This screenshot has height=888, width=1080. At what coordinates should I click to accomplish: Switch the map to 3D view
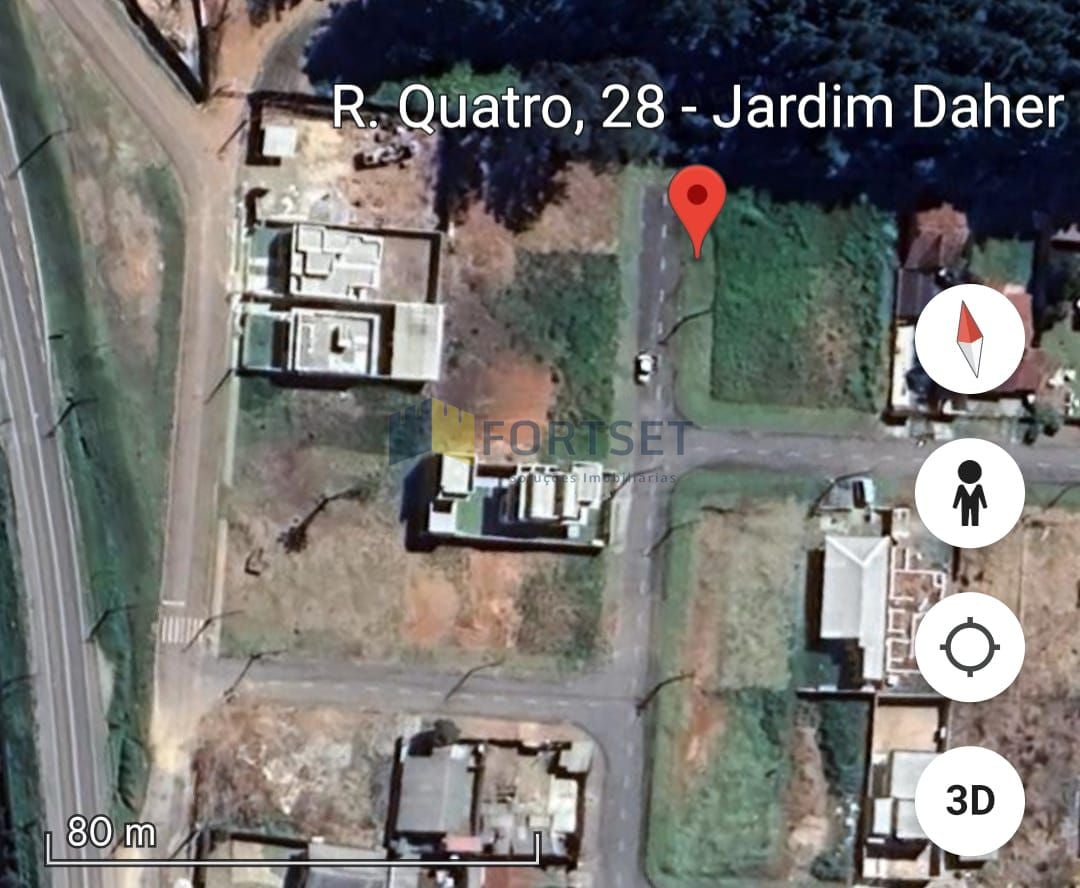coord(969,800)
